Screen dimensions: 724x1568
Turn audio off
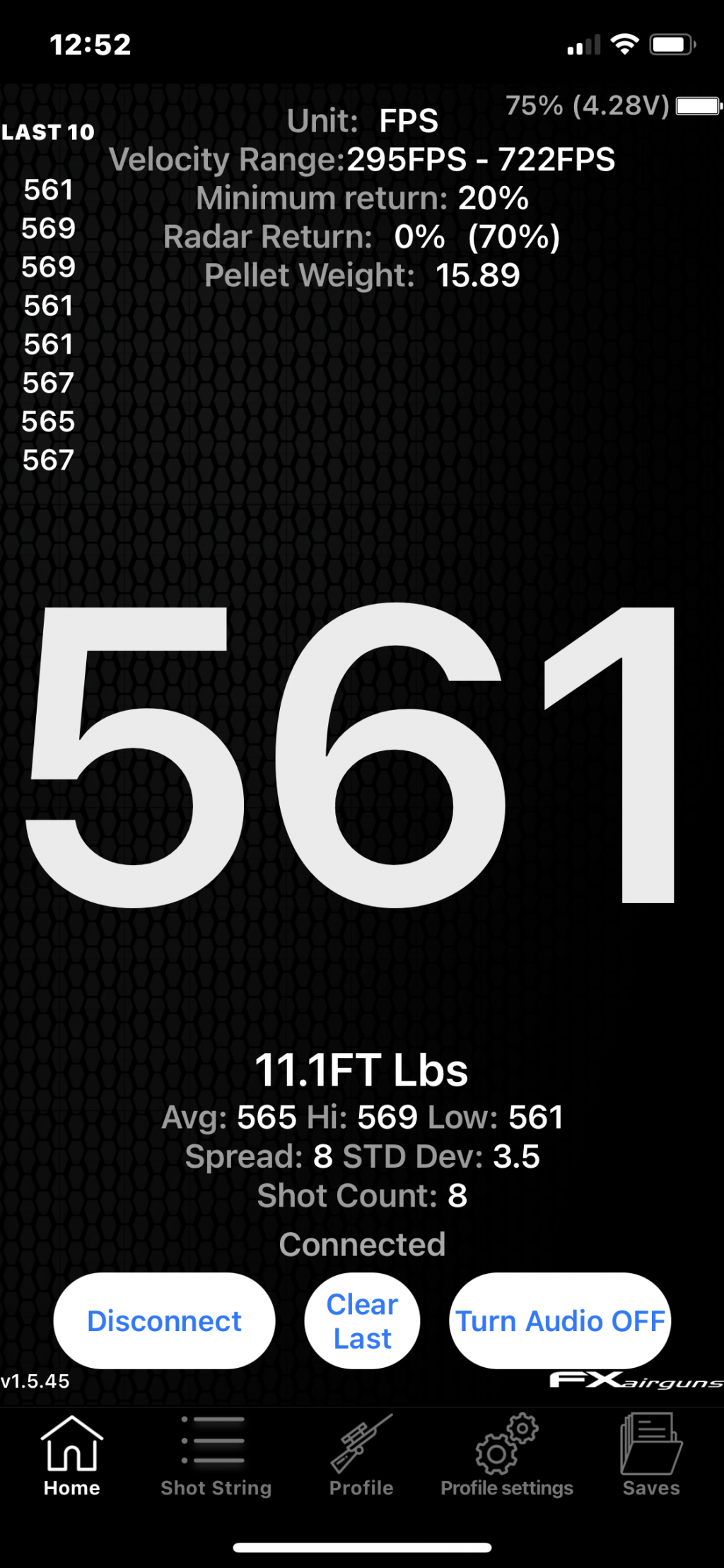click(560, 1320)
